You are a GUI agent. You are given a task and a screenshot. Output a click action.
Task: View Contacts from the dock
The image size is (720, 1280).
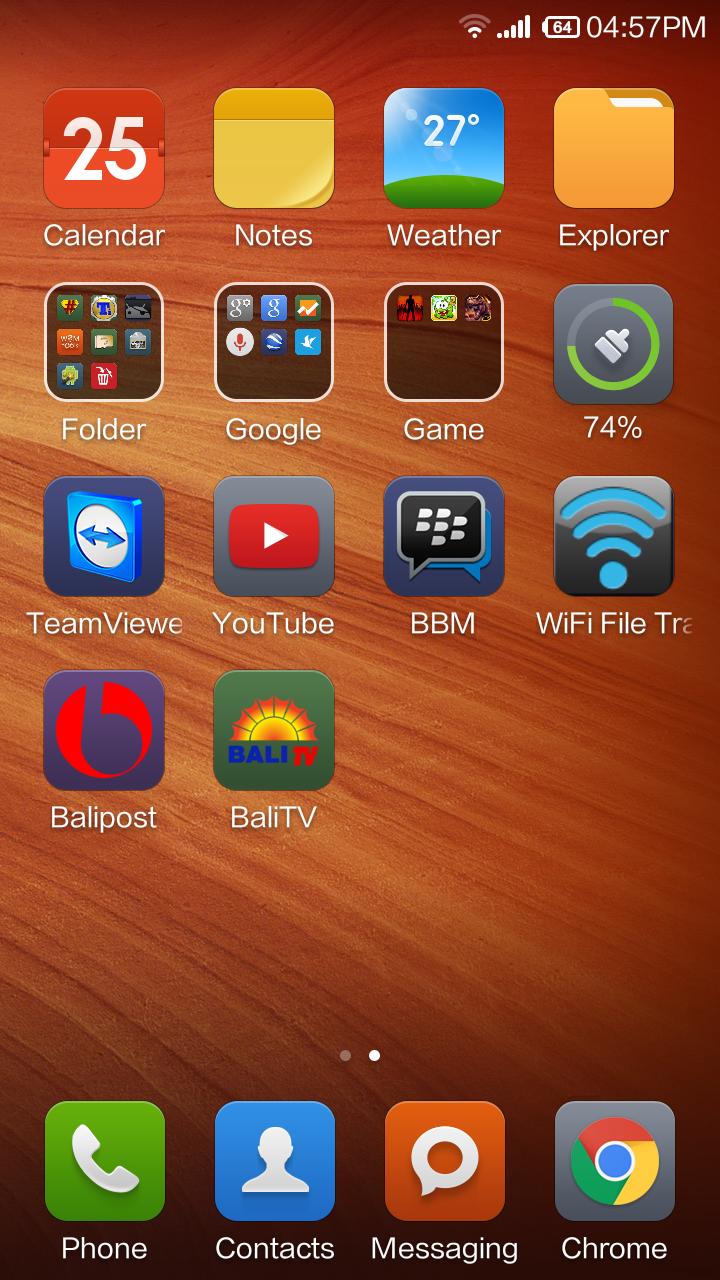coord(274,1161)
